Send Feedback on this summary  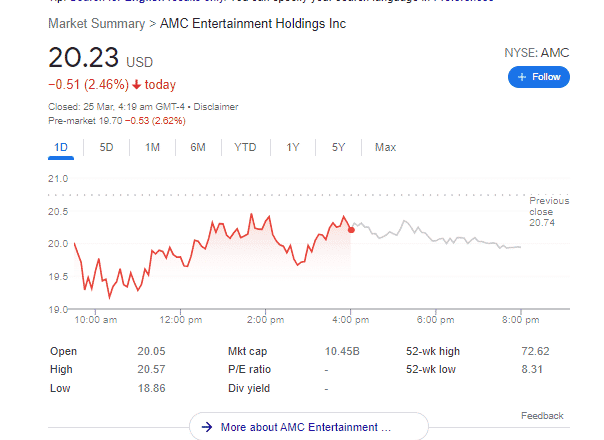coord(542,415)
